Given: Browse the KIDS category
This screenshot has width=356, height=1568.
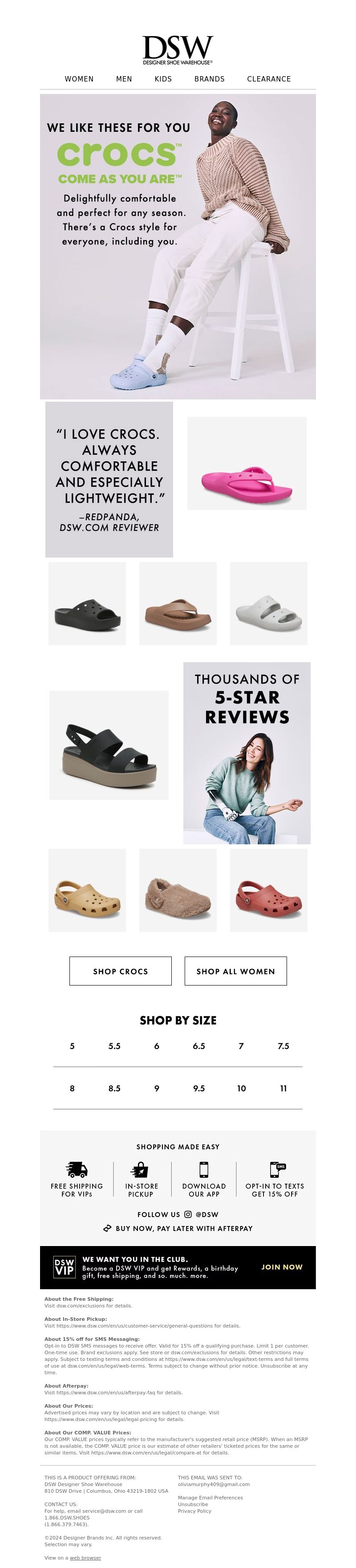Looking at the screenshot, I should point(163,79).
